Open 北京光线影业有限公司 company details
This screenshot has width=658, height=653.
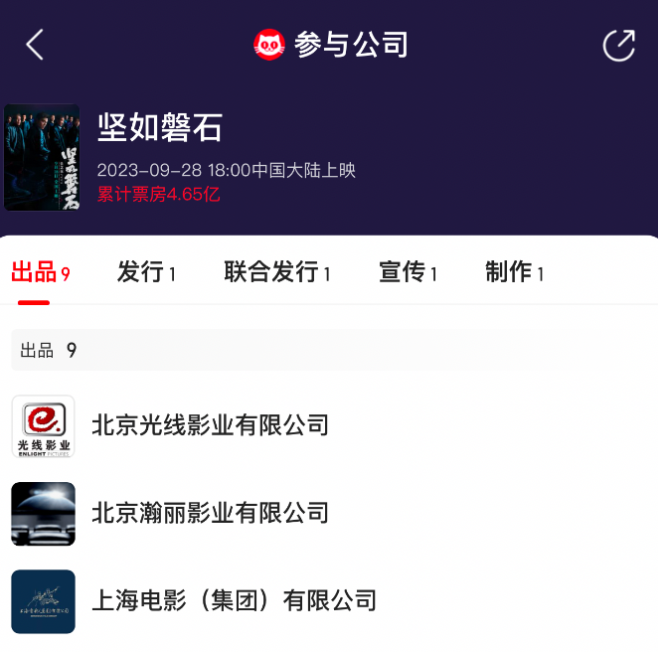210,427
